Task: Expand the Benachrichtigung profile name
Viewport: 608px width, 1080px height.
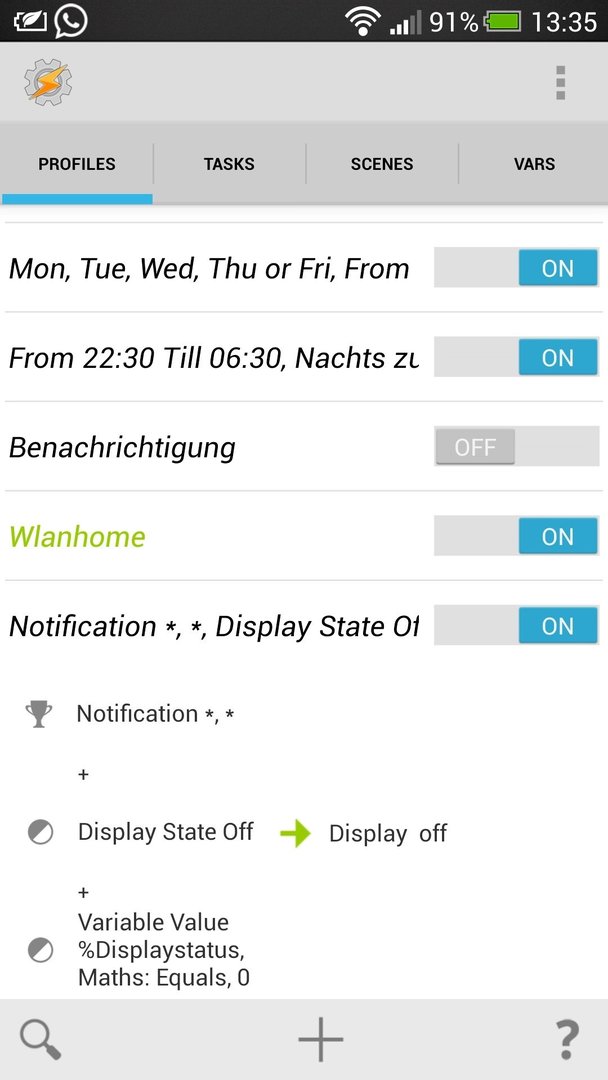Action: pyautogui.click(x=123, y=448)
